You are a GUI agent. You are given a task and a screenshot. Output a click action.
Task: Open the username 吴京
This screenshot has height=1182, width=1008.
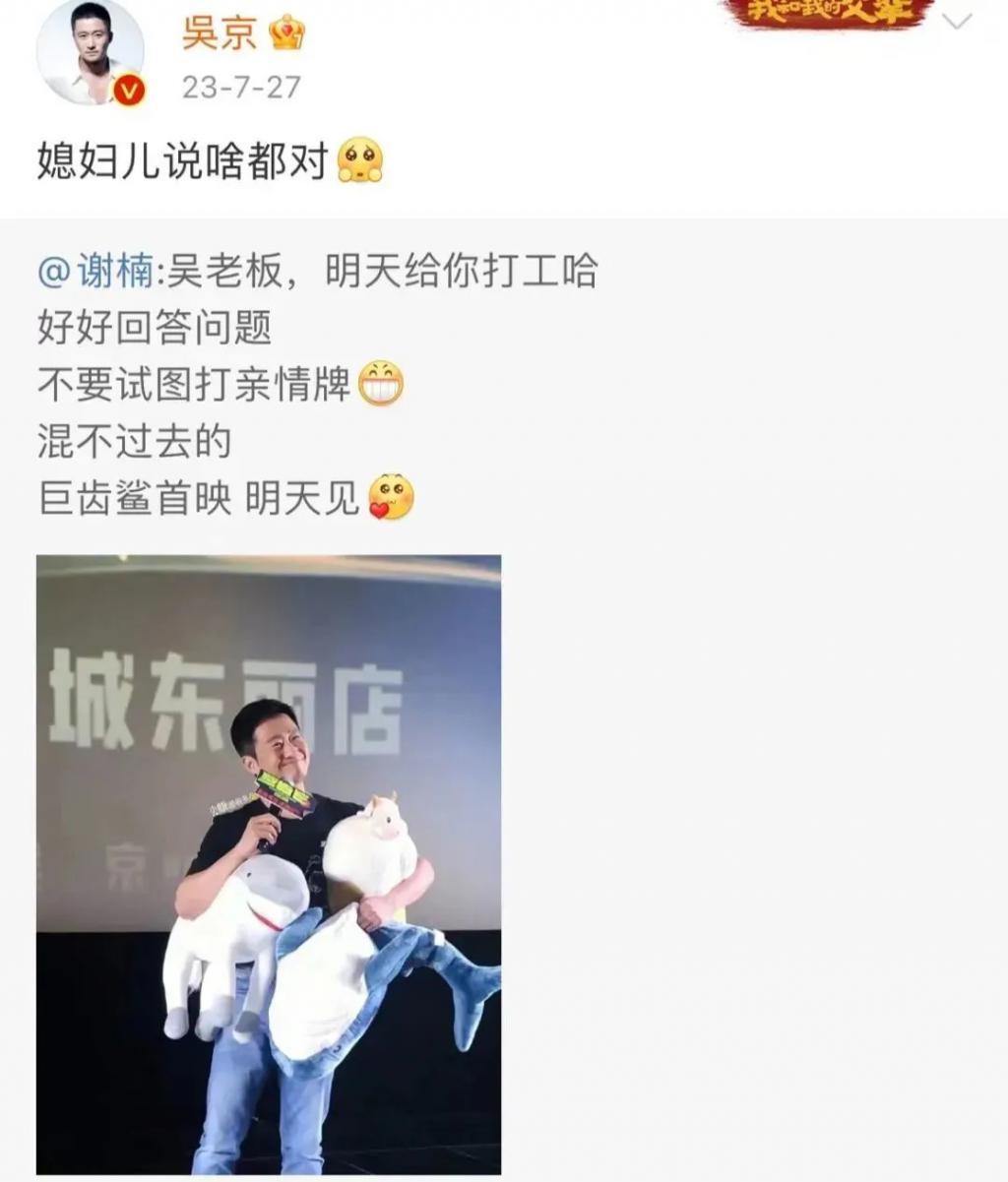[219, 32]
